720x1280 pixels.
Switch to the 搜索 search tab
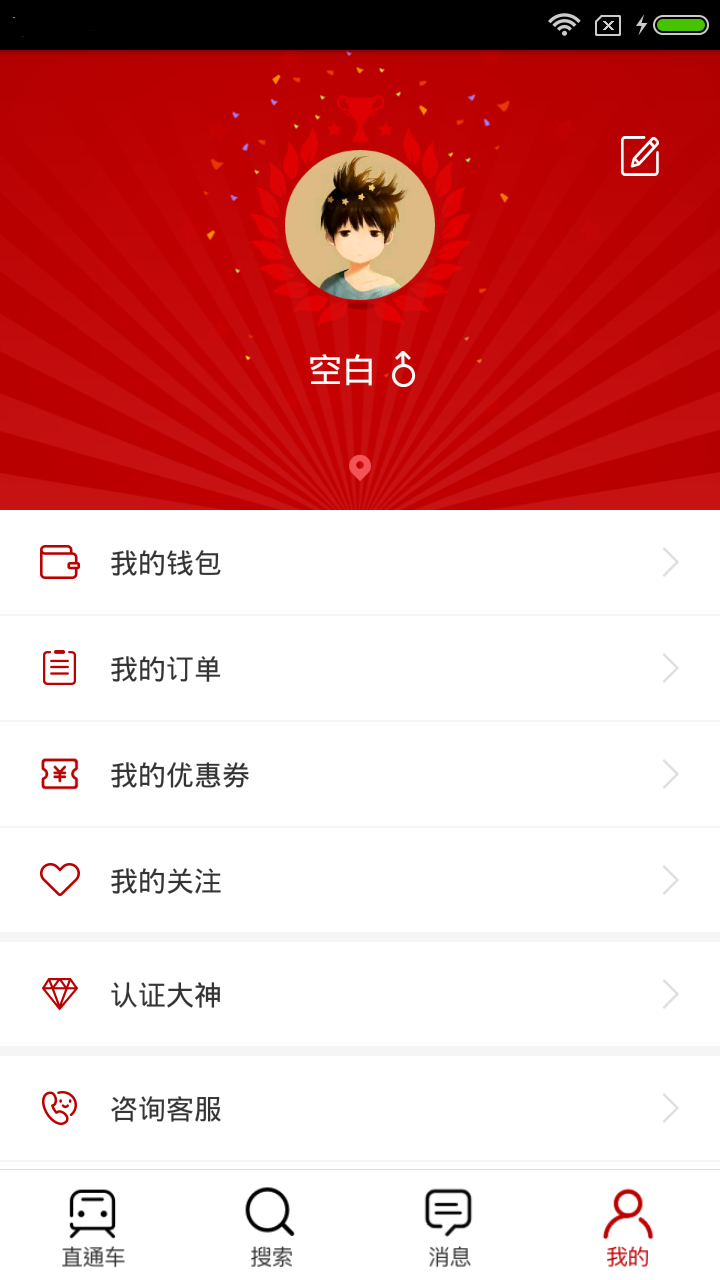coord(271,1228)
